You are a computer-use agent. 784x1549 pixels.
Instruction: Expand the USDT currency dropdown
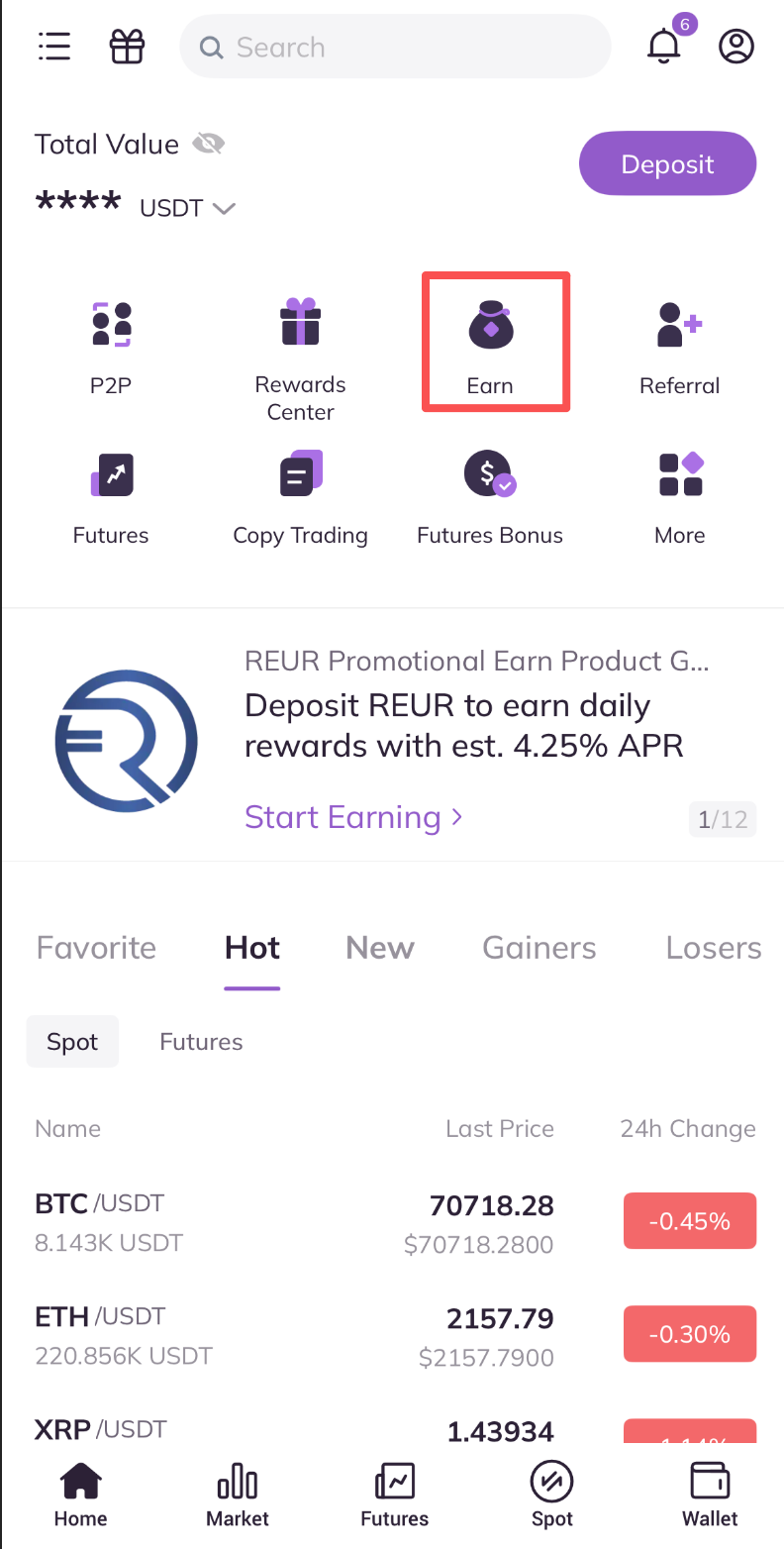click(x=224, y=208)
